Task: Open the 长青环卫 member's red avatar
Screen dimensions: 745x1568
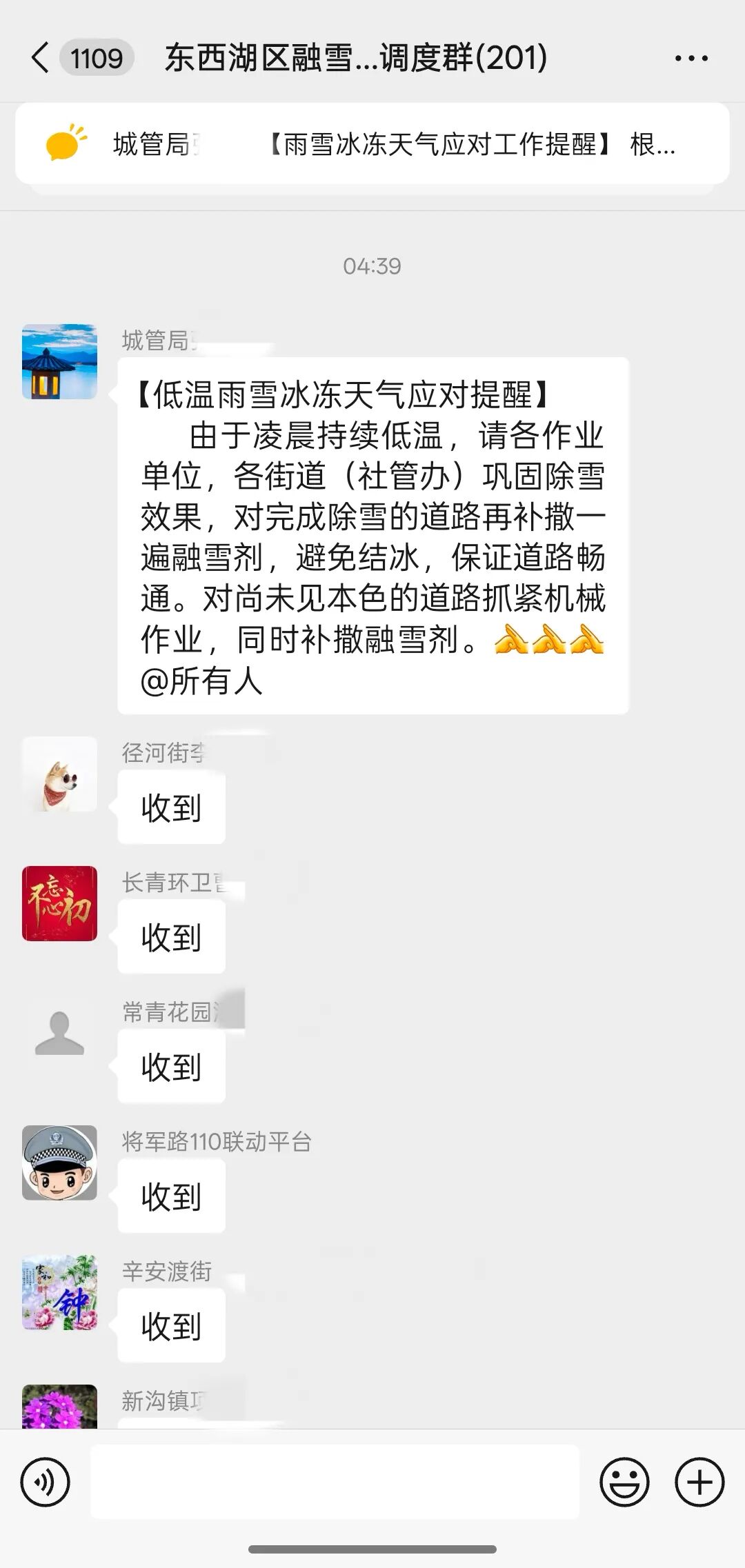Action: pyautogui.click(x=60, y=903)
